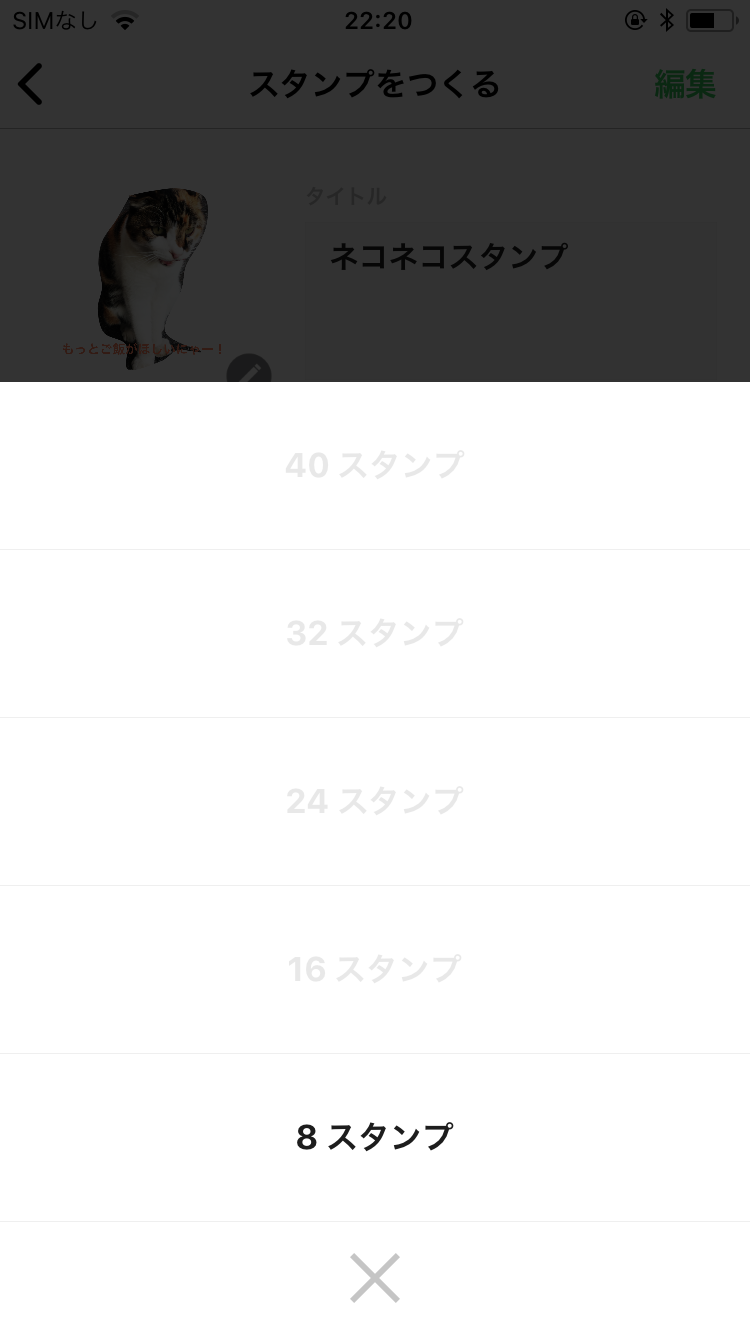
Task: Pick the 24 スタンプ option
Action: coord(375,801)
